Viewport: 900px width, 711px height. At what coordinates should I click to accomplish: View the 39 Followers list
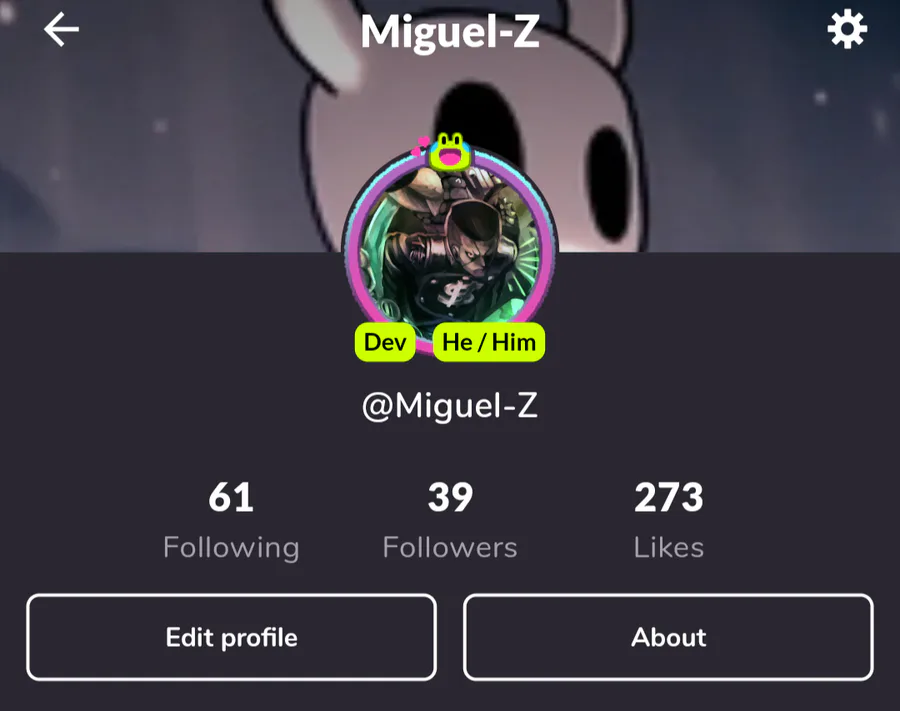450,520
